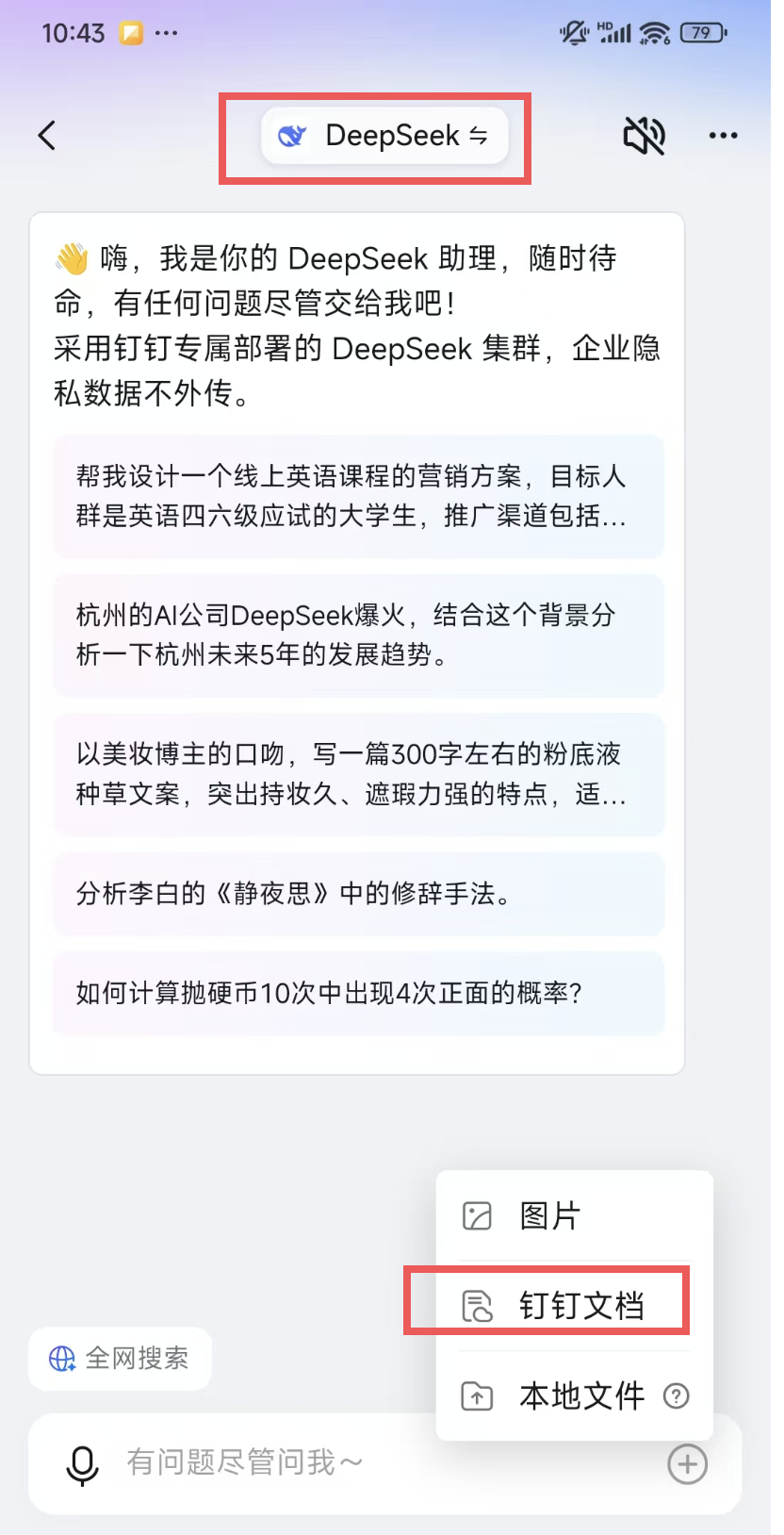Ask about 李白《静夜思》修辞手法
This screenshot has height=1535, width=784.
pos(358,893)
